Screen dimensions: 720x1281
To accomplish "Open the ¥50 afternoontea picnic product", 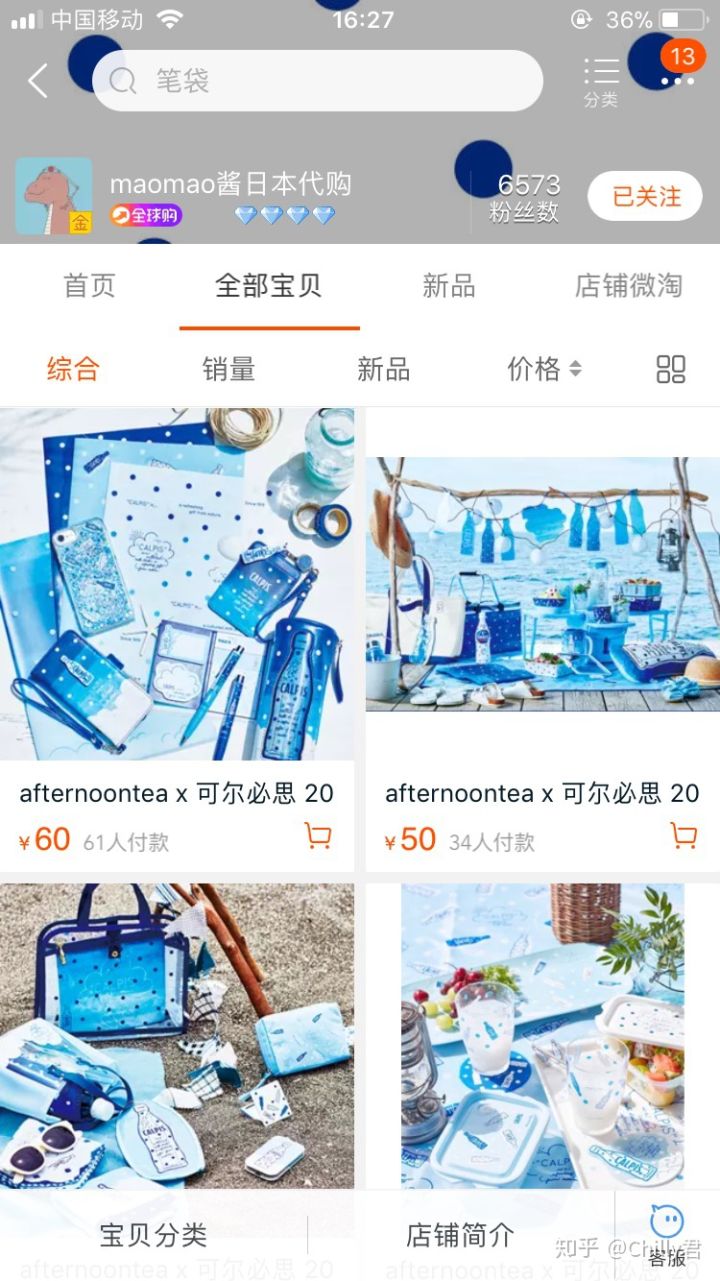I will click(542, 585).
